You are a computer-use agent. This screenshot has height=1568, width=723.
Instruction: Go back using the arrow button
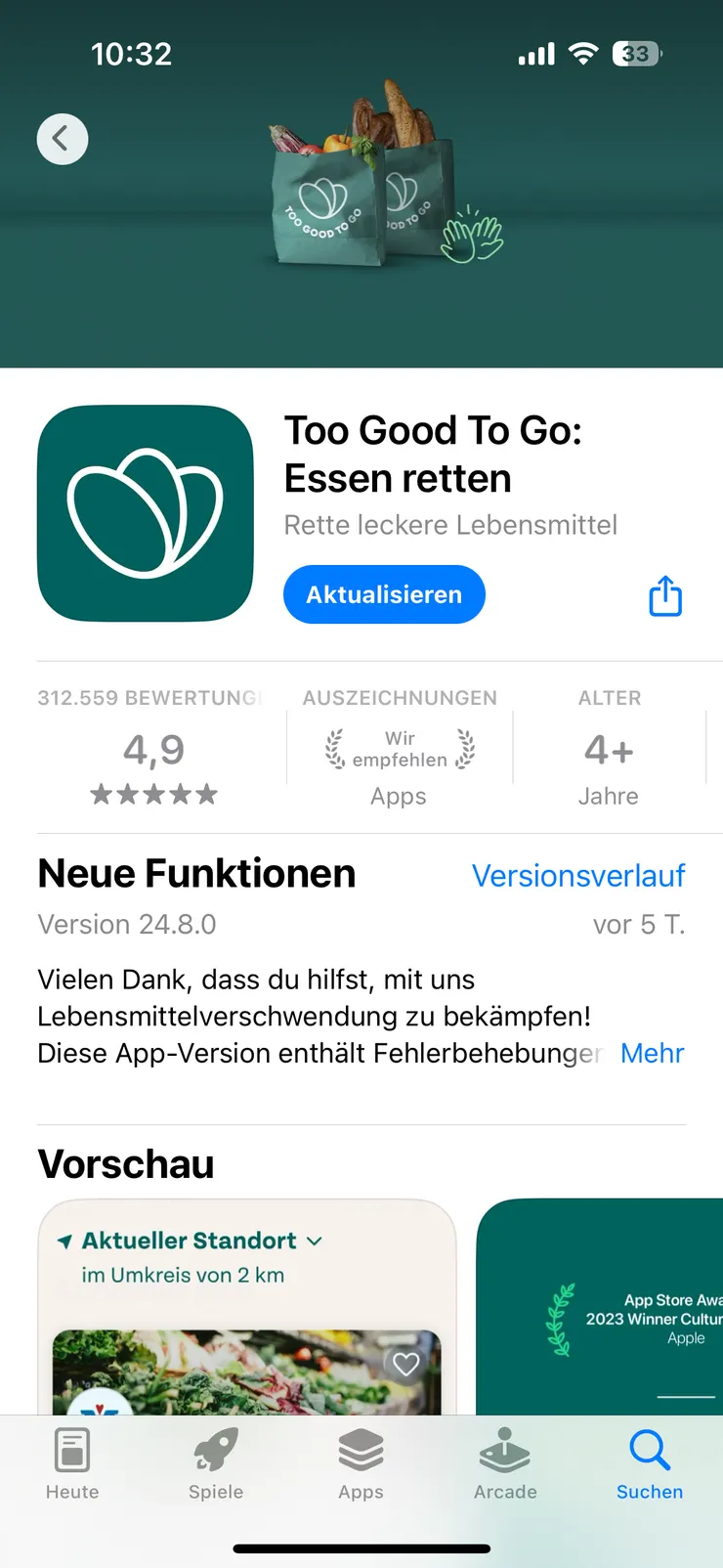[x=63, y=139]
